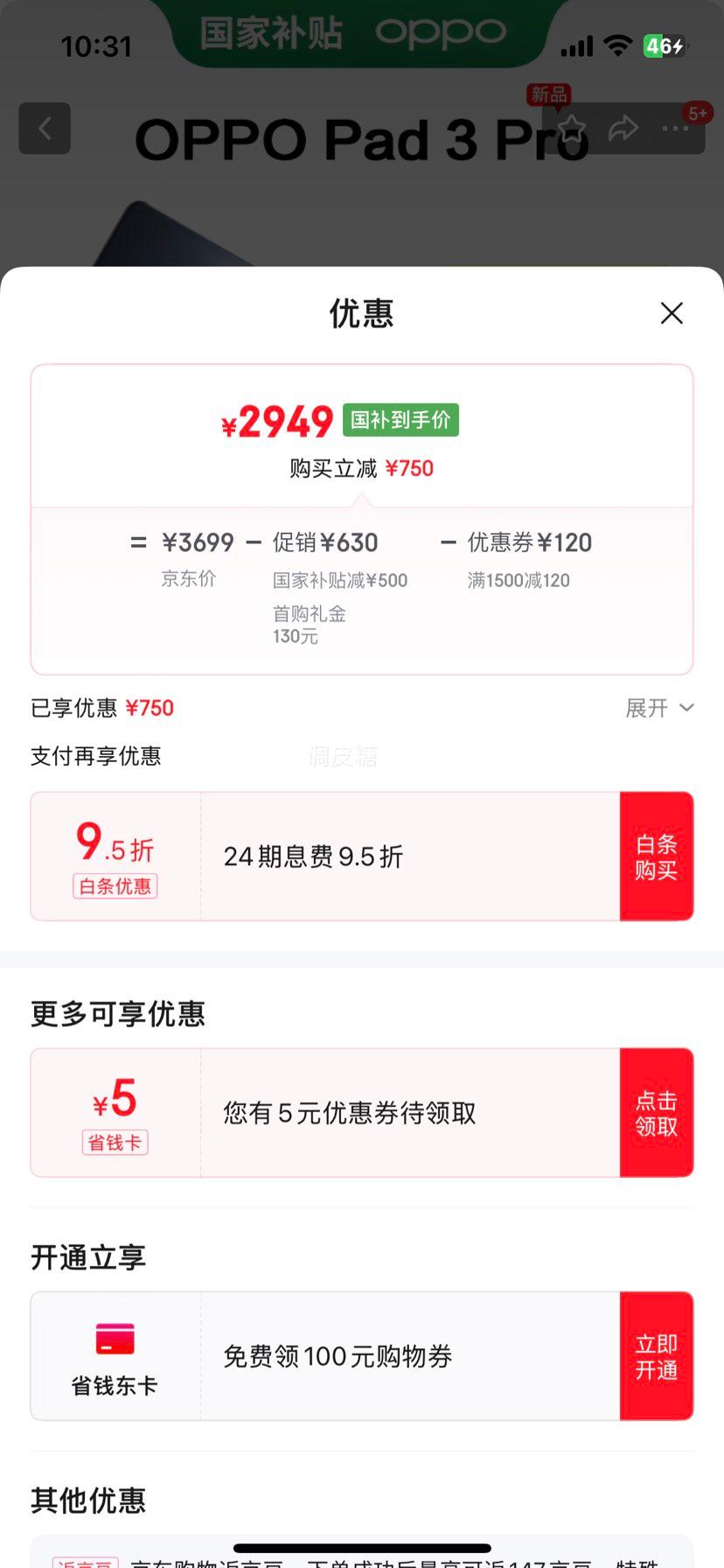Open more options with the "..." icon

coord(674,128)
